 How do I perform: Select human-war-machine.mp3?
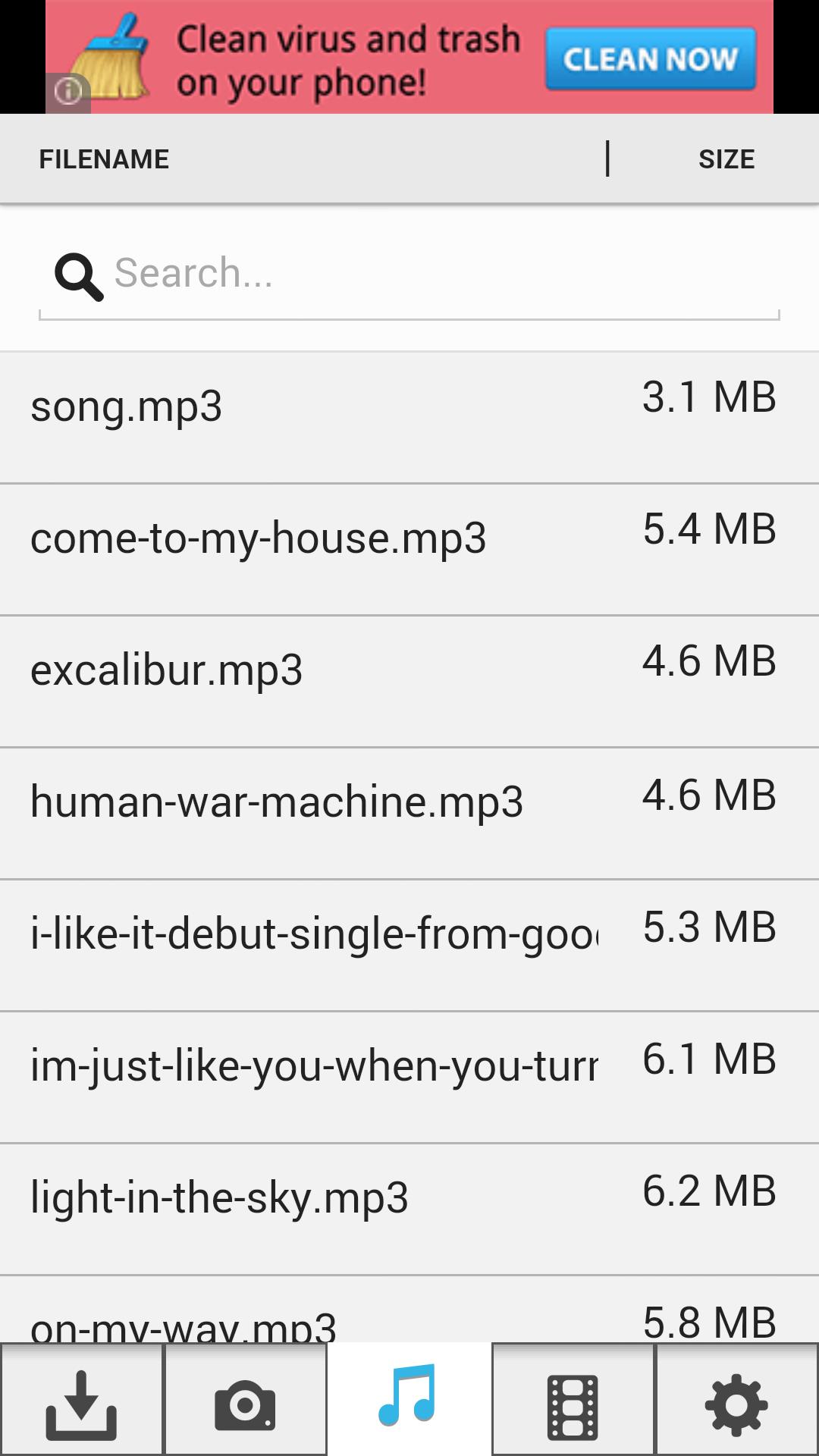[303, 799]
